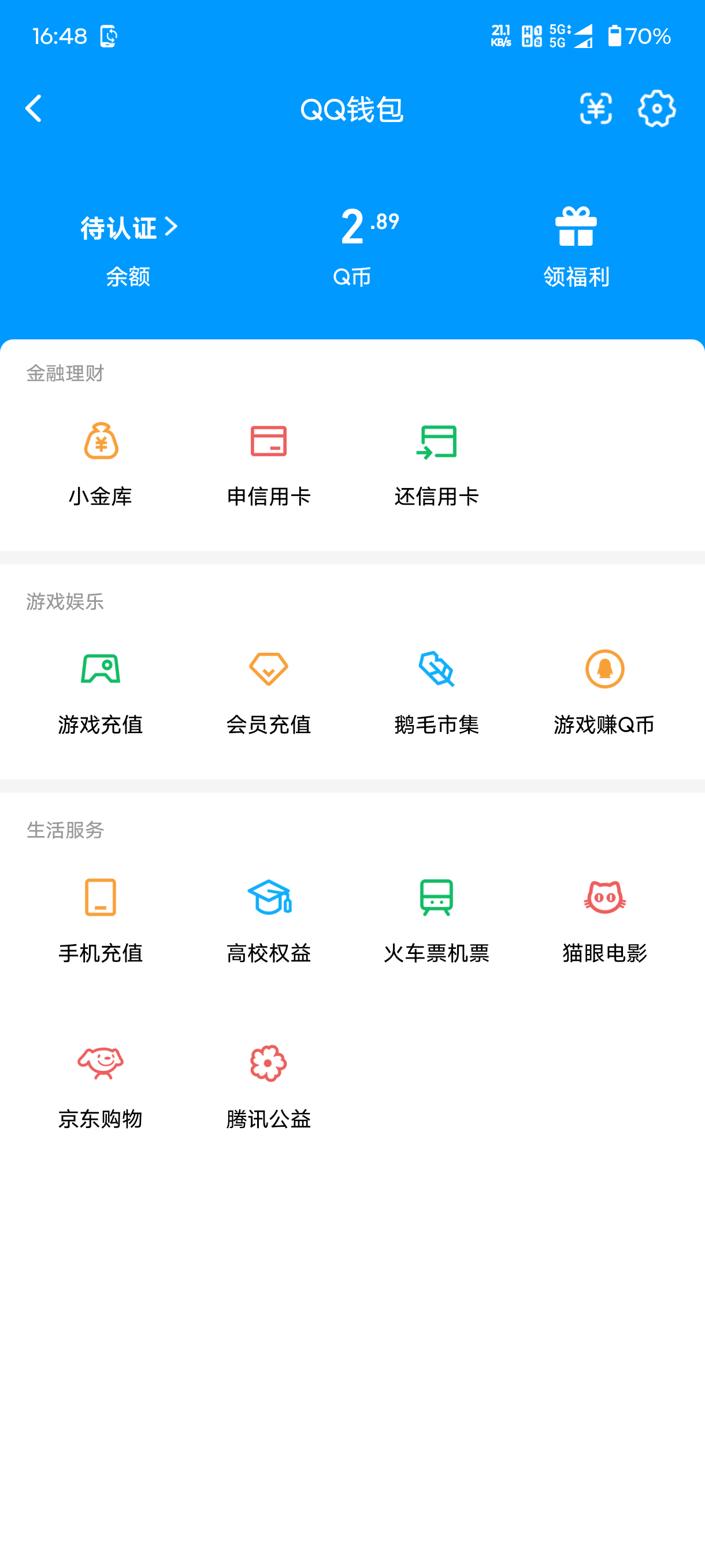The image size is (705, 1568).
Task: Expand the 待认证 verification chevron
Action: (128, 227)
